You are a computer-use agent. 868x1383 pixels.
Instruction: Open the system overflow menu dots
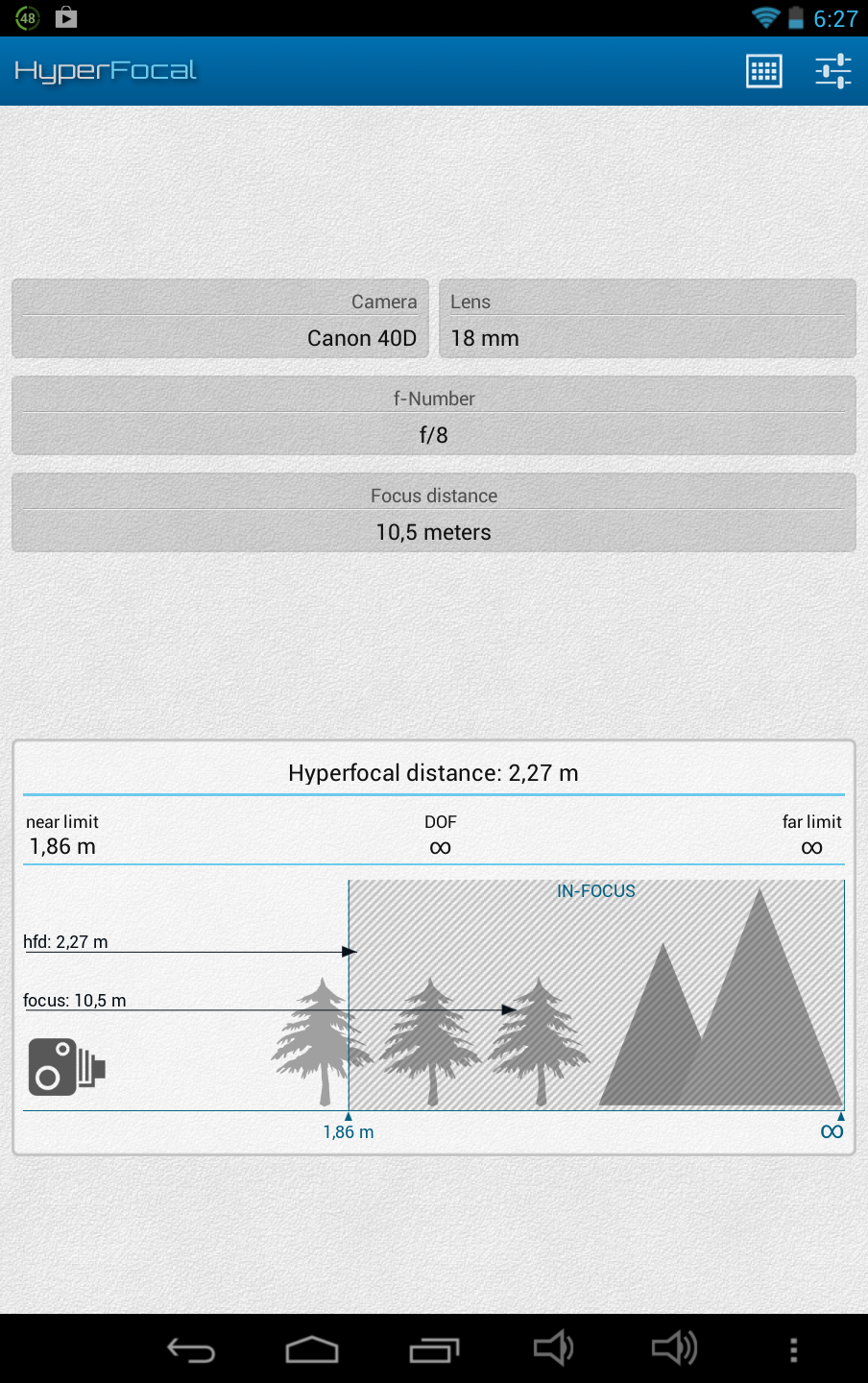click(x=793, y=1349)
